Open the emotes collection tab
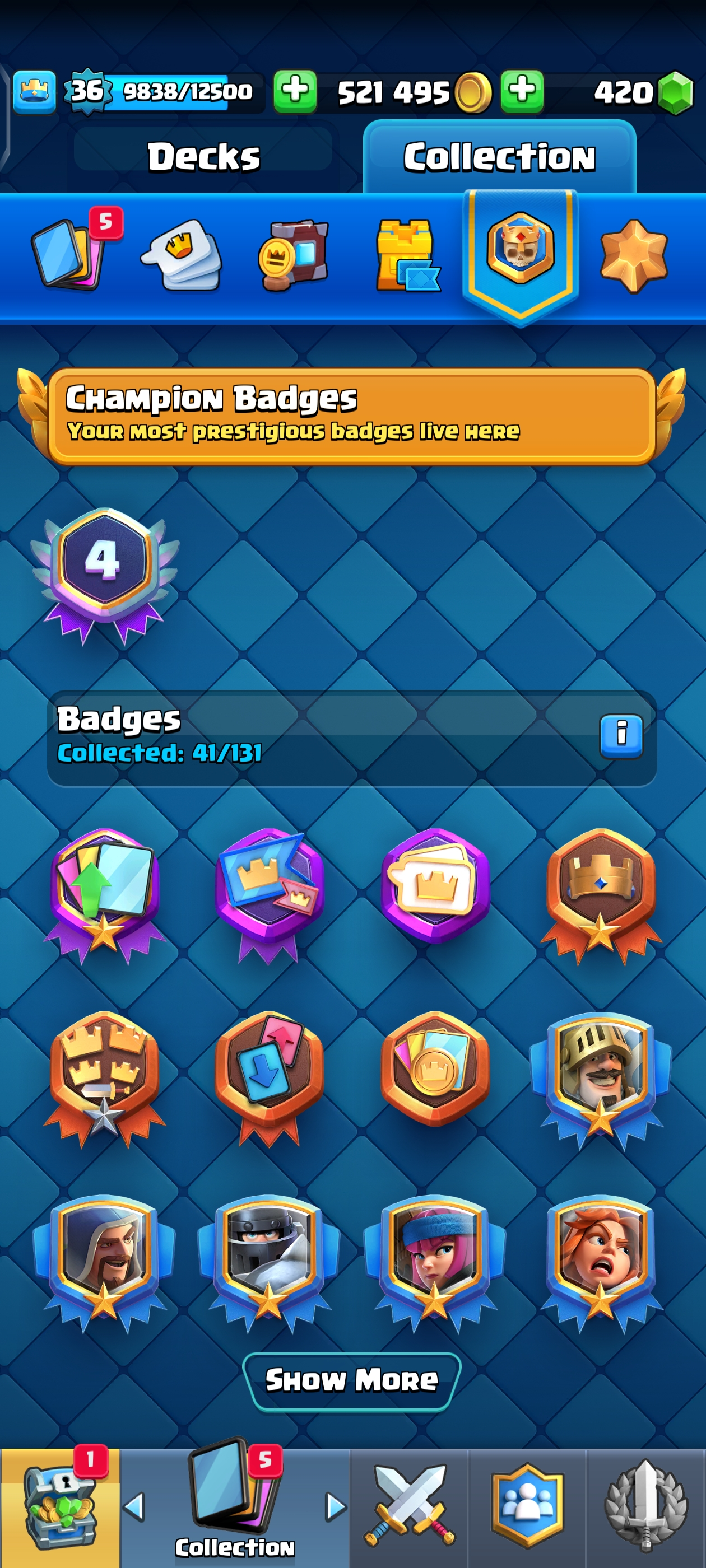The height and width of the screenshot is (1568, 706). tap(182, 254)
